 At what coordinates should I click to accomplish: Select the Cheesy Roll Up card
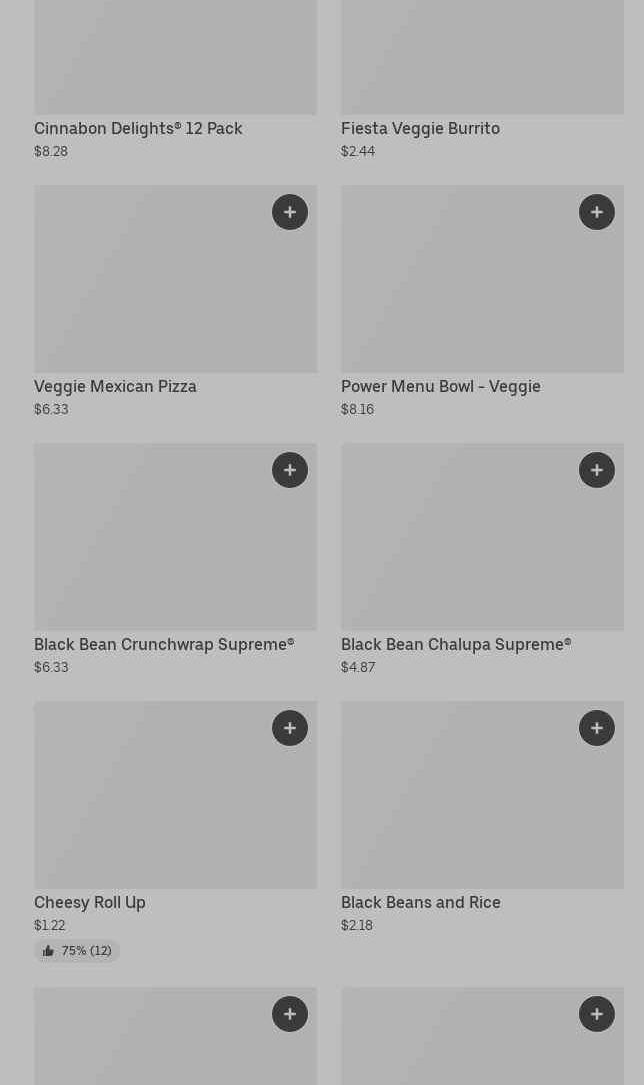(176, 831)
